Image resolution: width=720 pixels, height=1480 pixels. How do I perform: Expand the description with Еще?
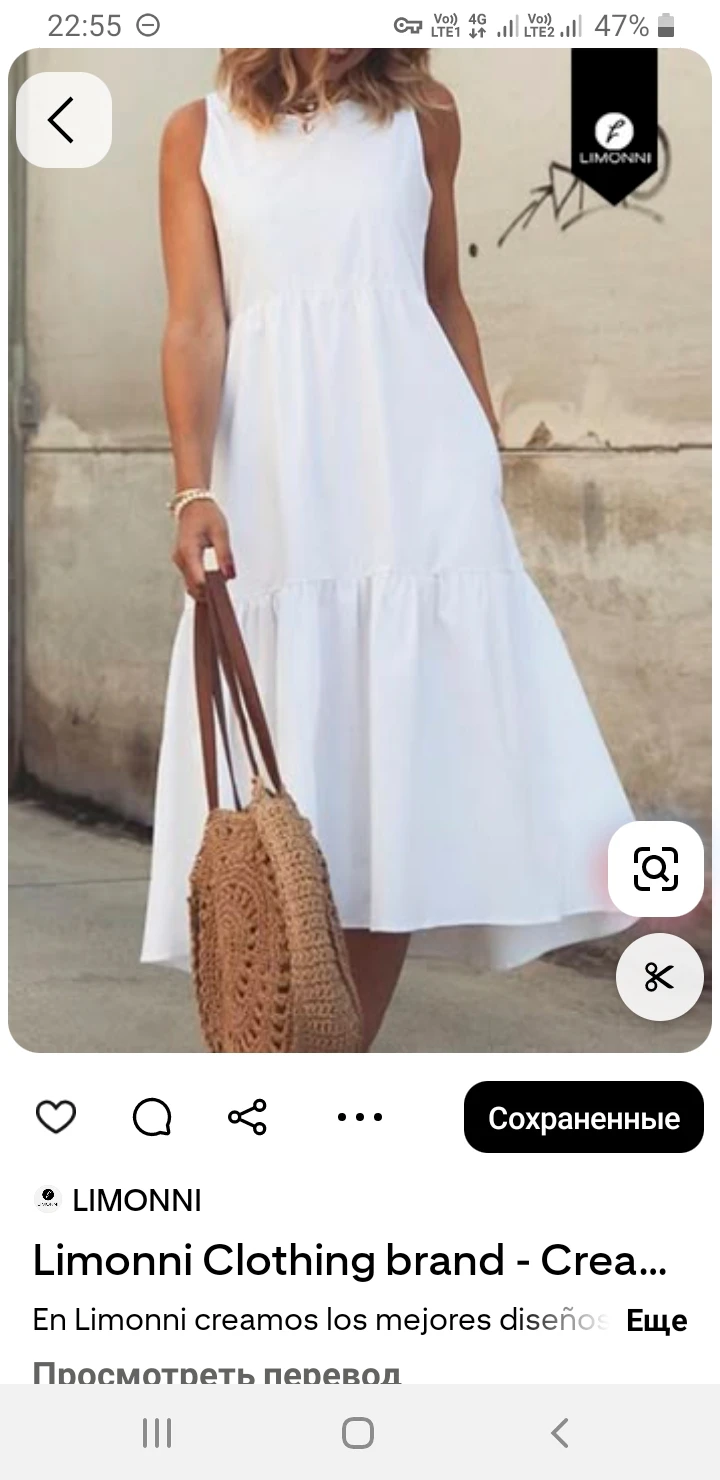[x=656, y=1320]
